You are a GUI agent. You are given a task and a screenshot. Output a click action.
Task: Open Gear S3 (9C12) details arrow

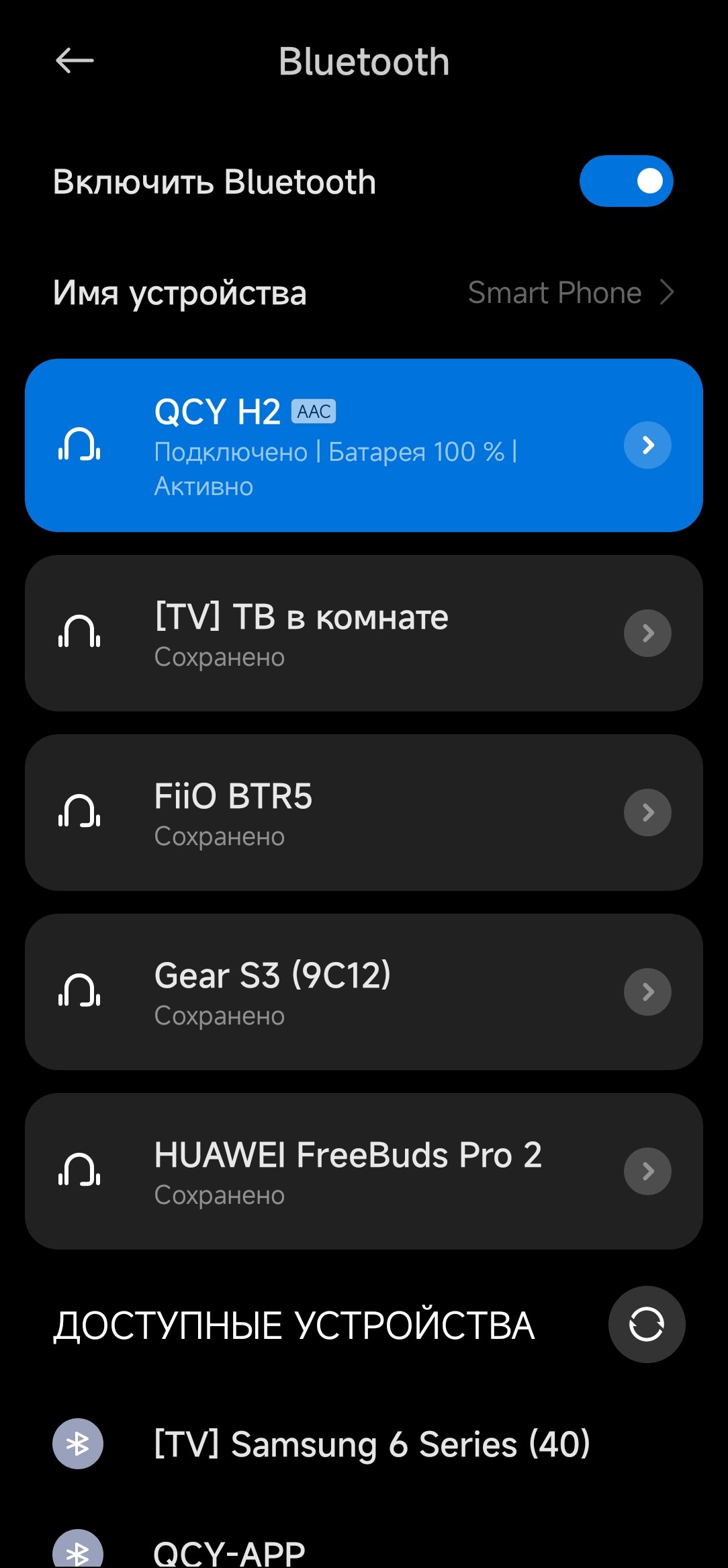(x=647, y=992)
